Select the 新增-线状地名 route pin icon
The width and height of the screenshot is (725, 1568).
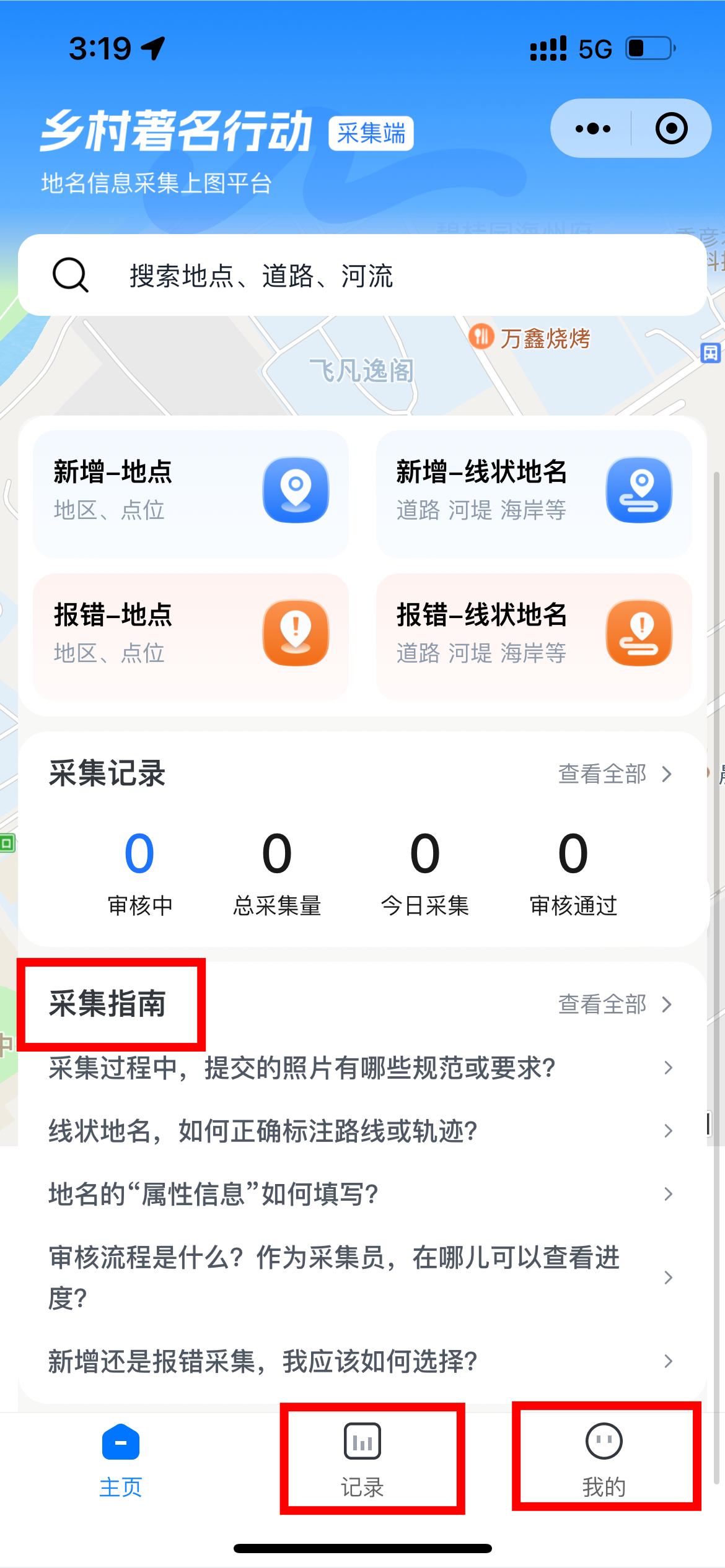pyautogui.click(x=639, y=490)
